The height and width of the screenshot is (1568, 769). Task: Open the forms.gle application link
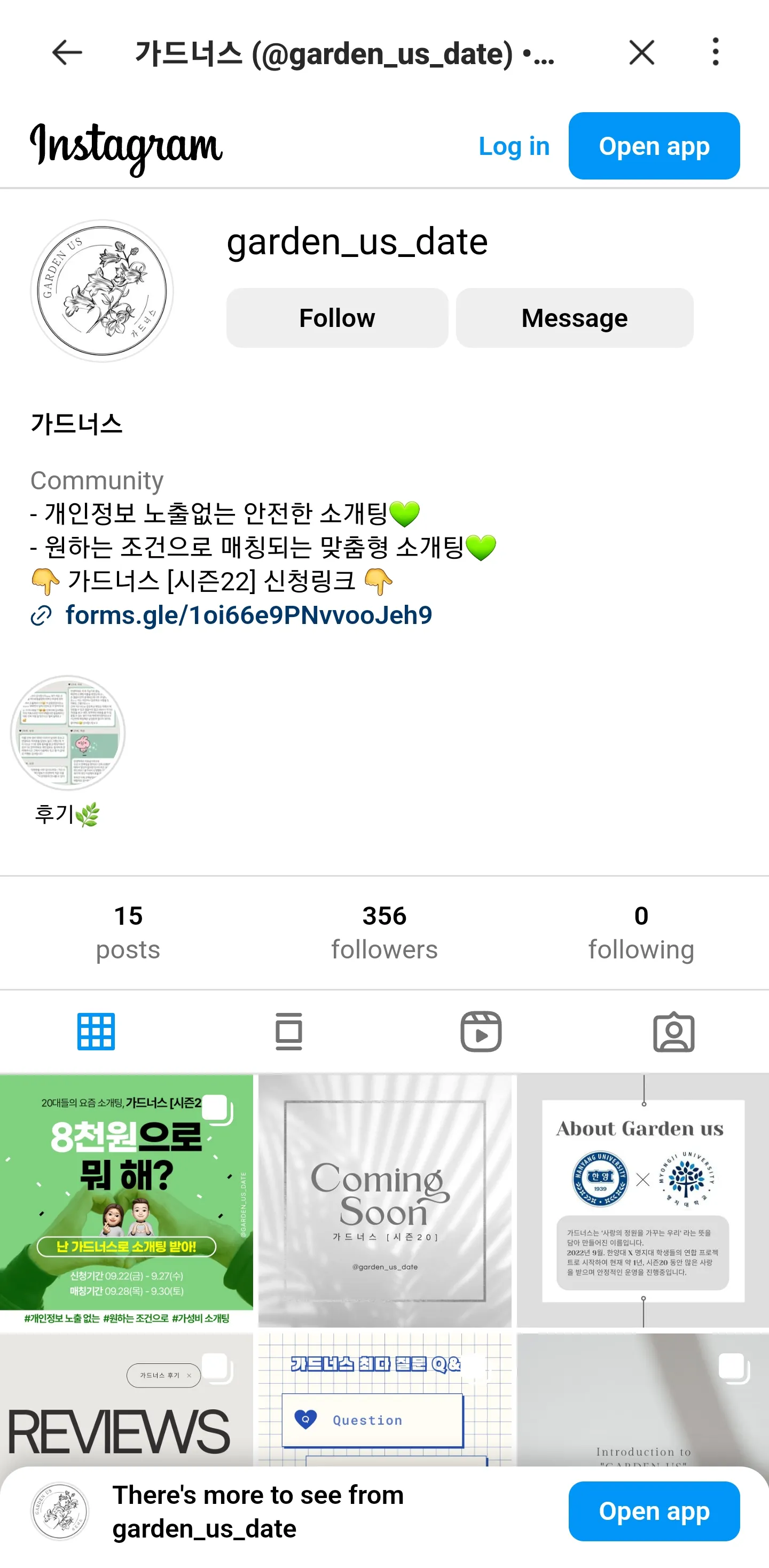(x=248, y=615)
